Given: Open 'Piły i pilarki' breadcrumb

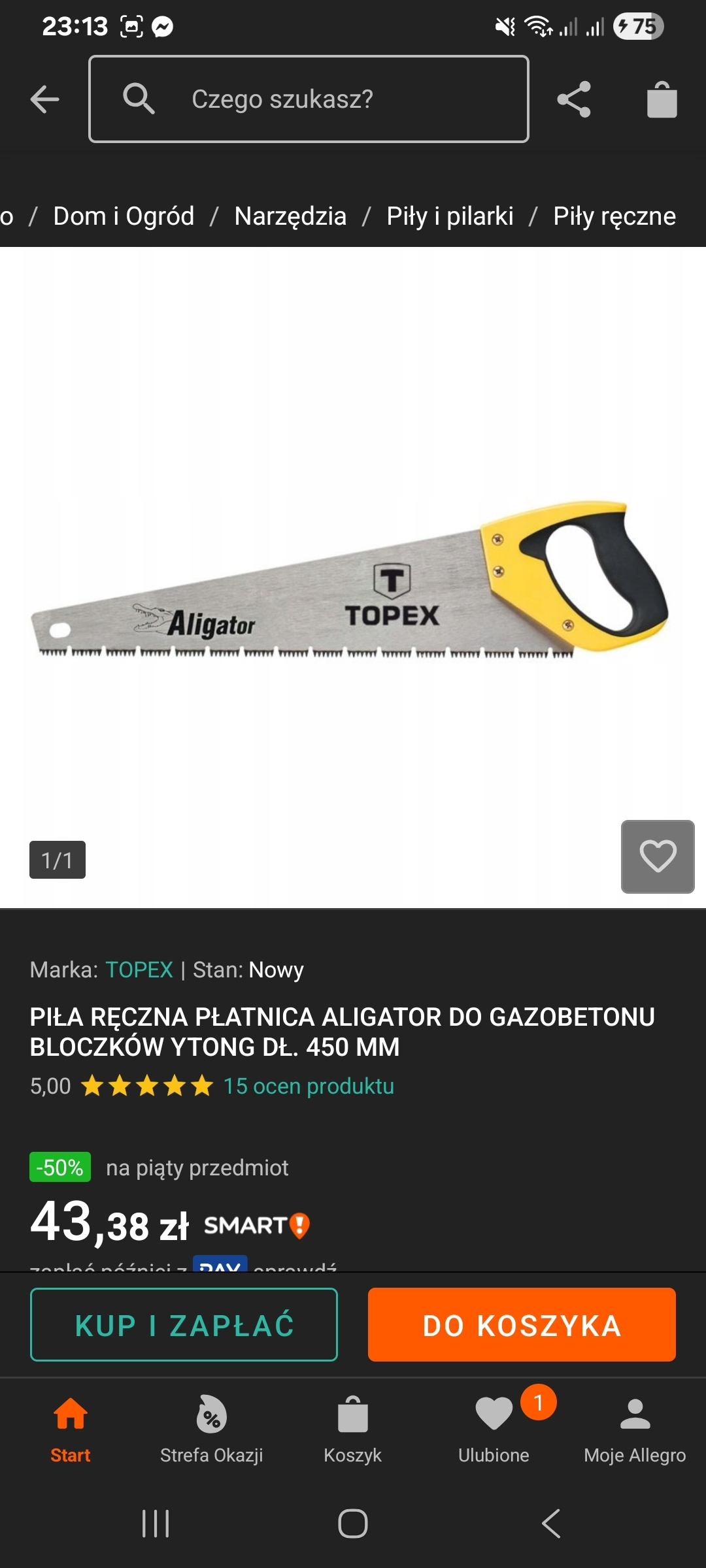Looking at the screenshot, I should coord(450,216).
